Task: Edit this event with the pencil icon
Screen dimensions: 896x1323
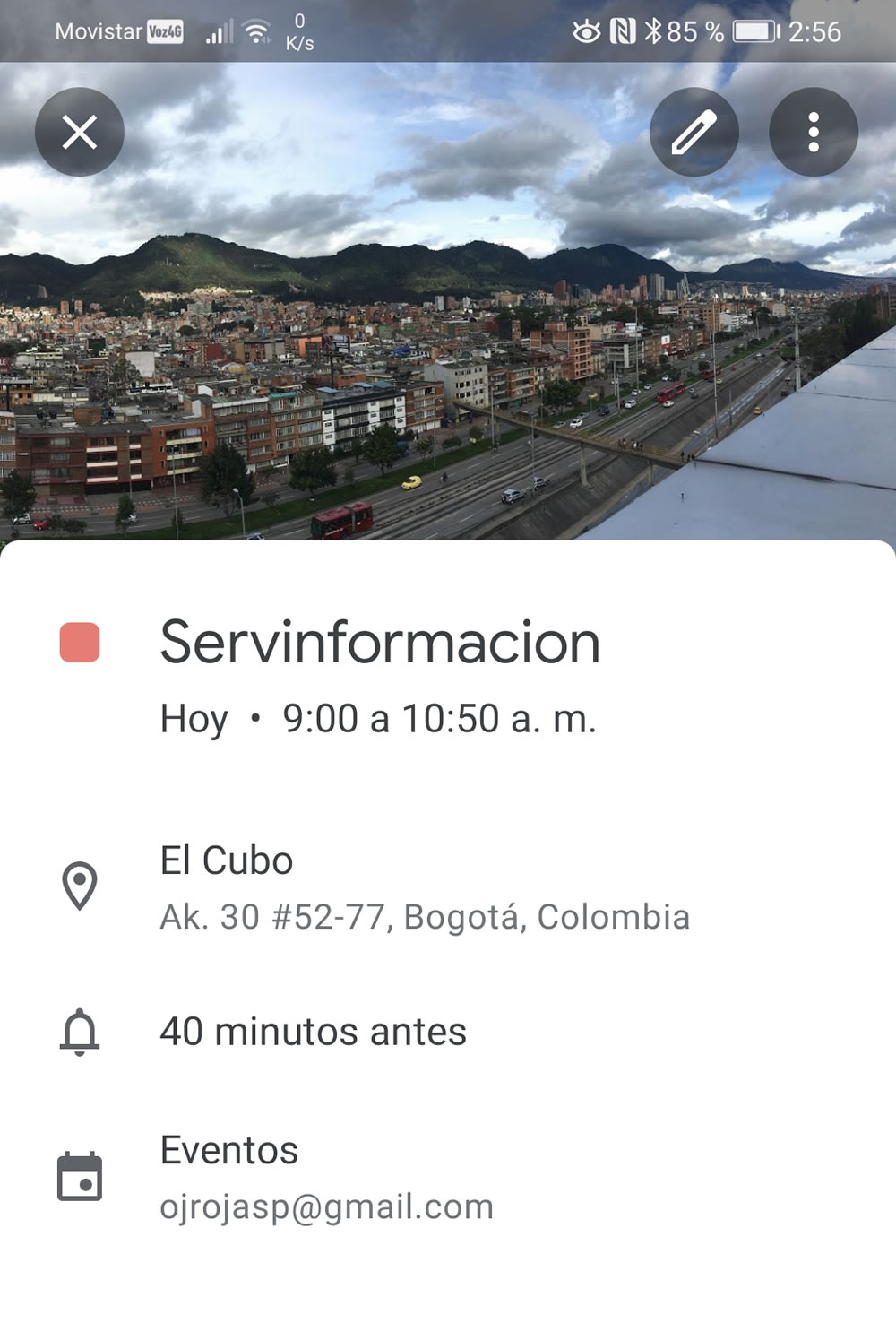Action: pyautogui.click(x=694, y=133)
